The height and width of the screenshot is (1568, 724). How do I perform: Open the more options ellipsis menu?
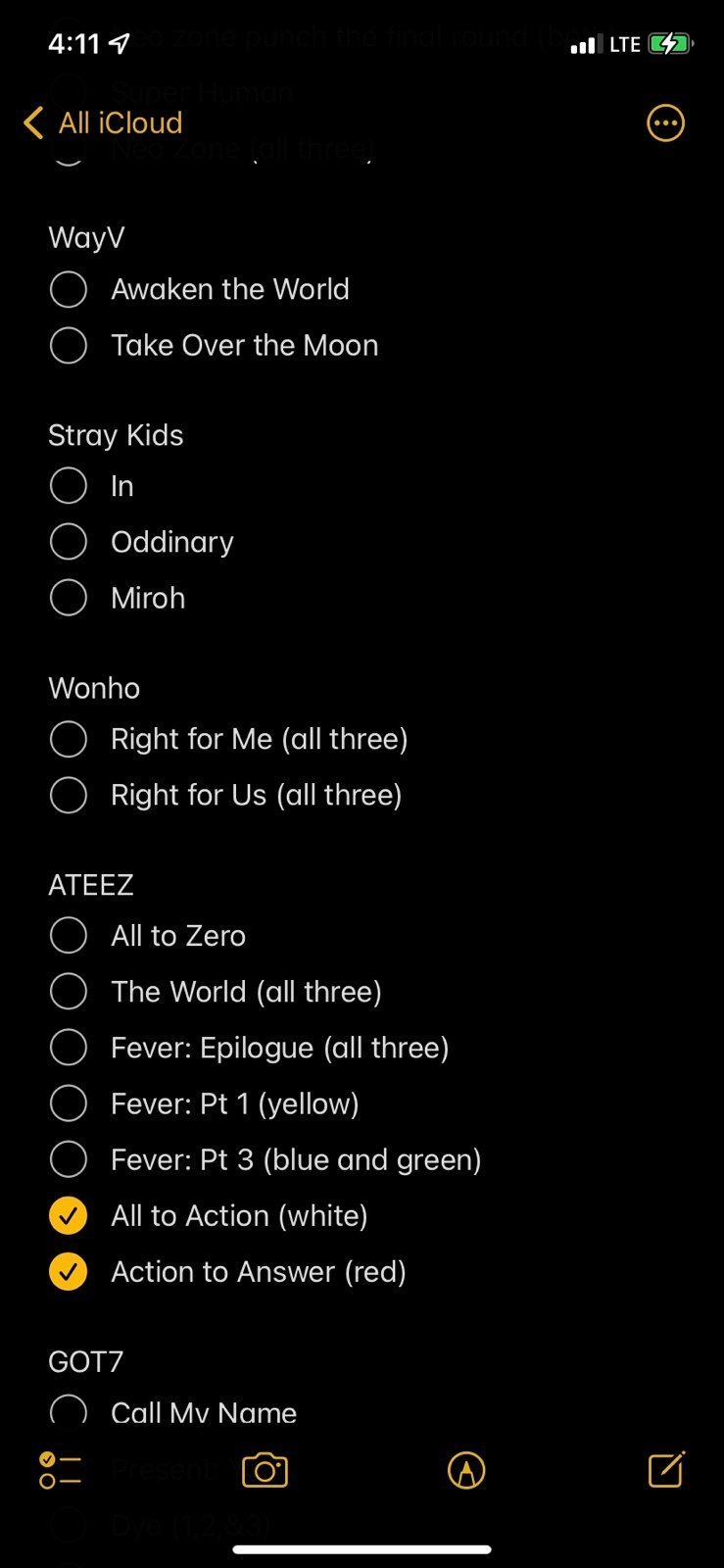[665, 123]
